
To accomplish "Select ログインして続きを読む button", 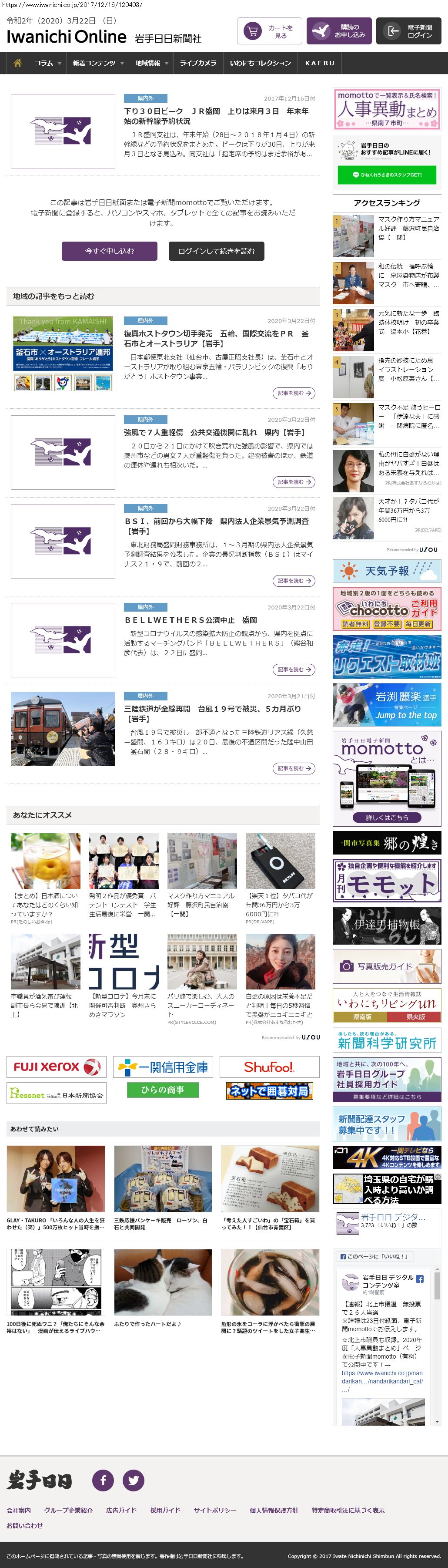I will [217, 251].
